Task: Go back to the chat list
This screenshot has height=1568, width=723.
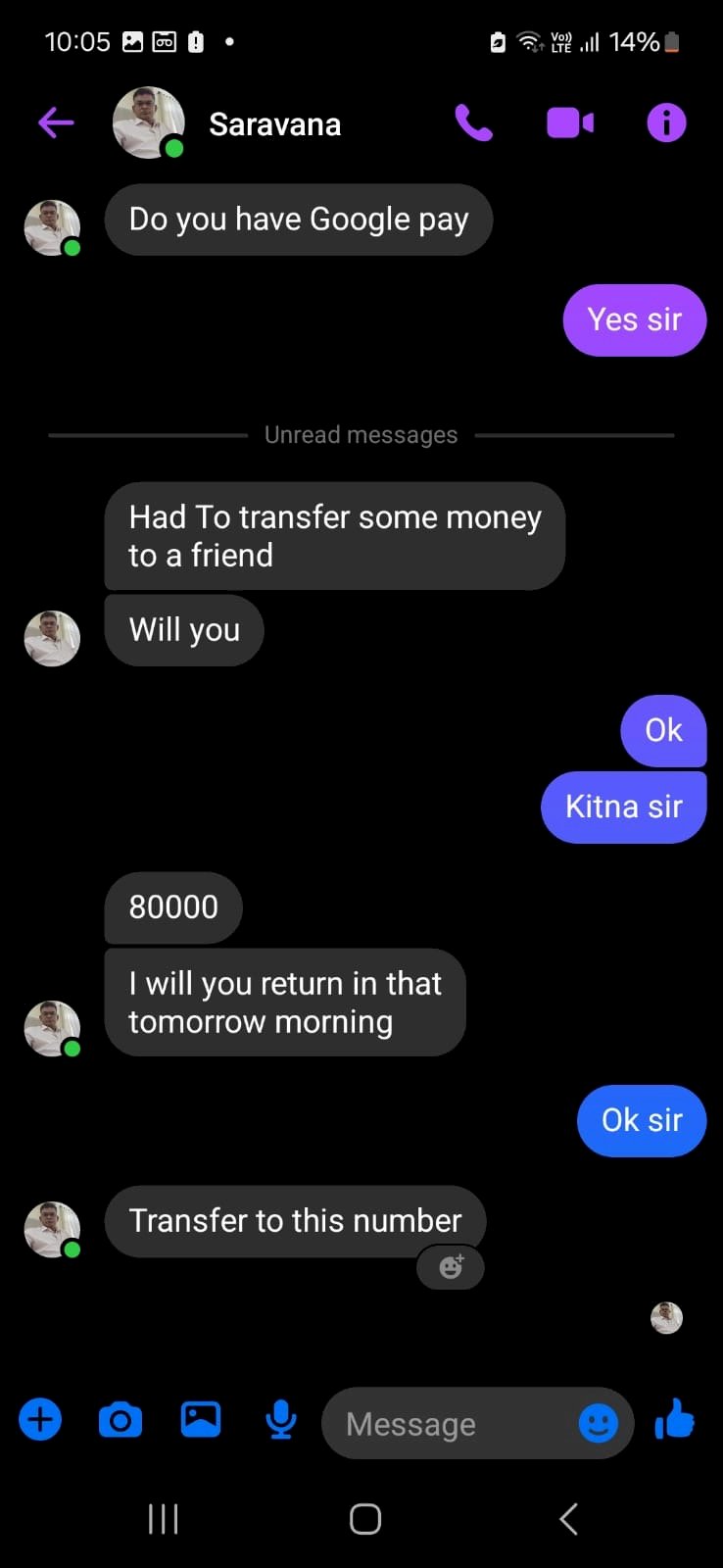Action: (56, 123)
